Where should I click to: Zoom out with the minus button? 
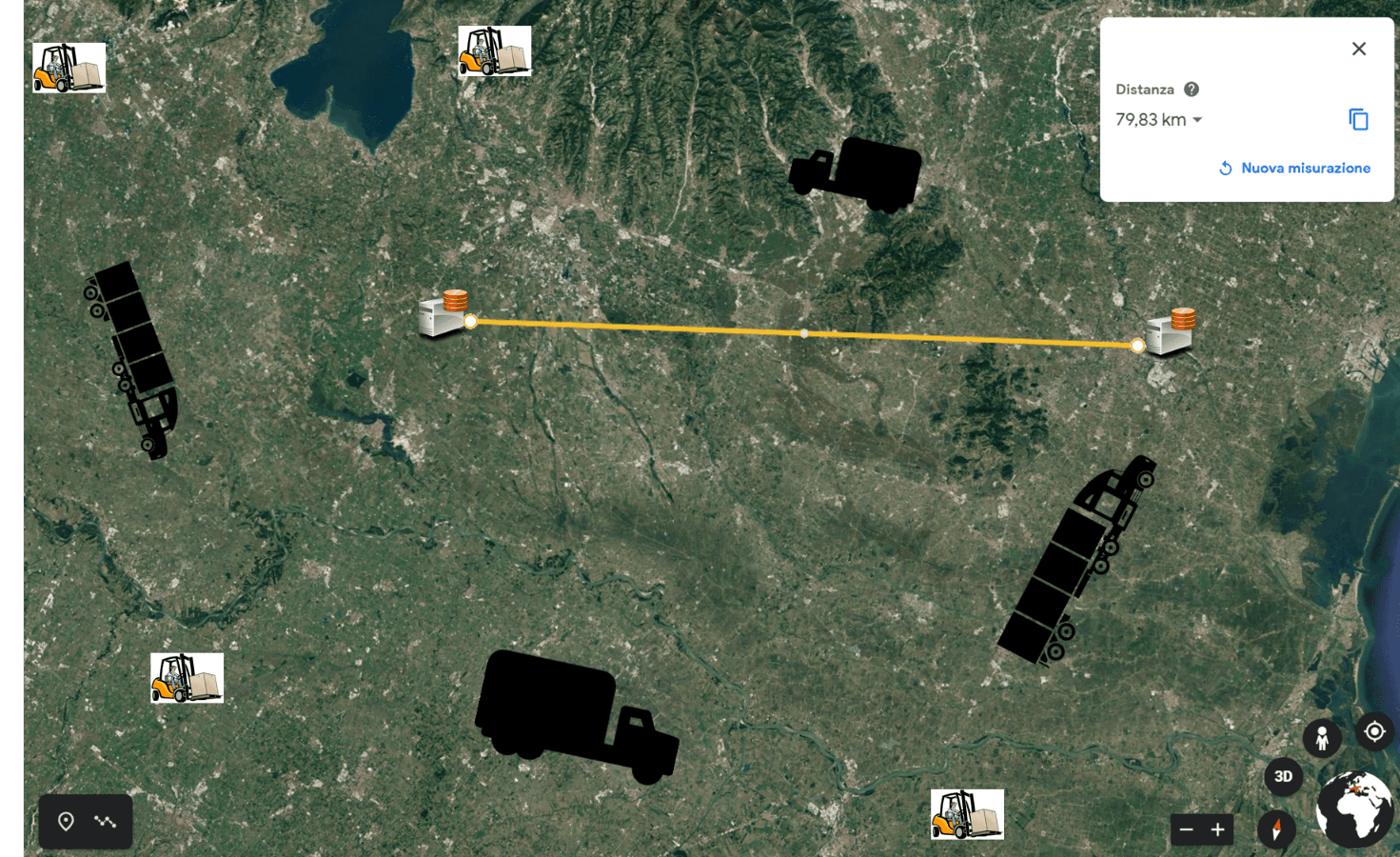pos(1187,829)
